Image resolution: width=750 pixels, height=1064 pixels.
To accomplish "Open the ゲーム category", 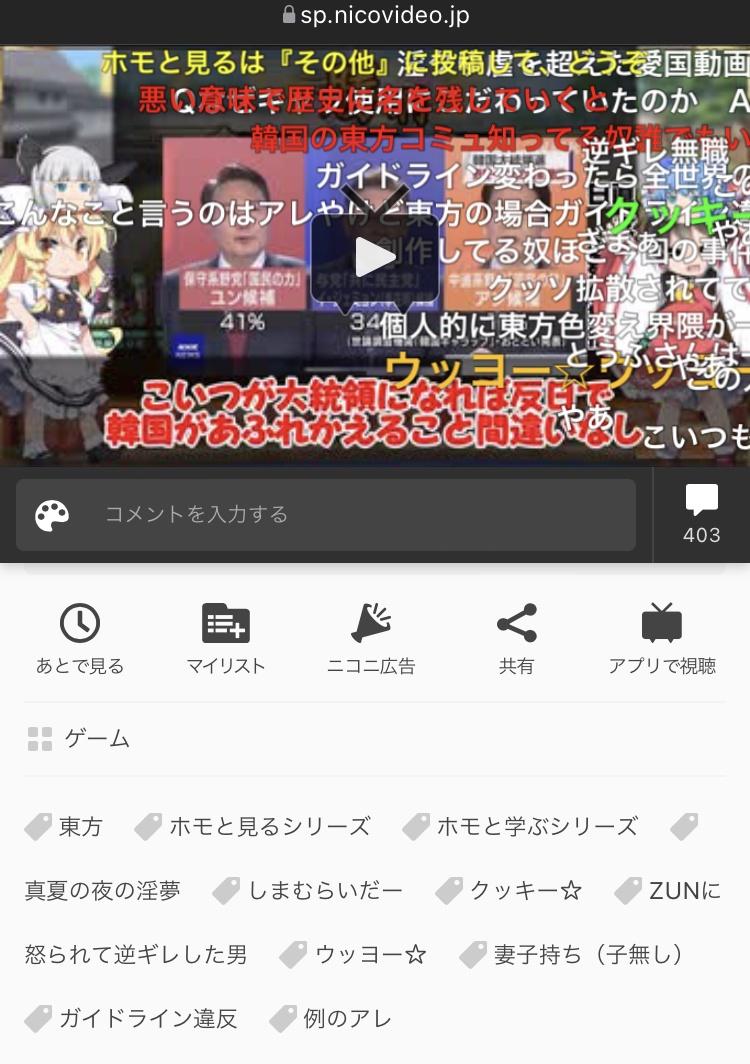I will pyautogui.click(x=96, y=739).
